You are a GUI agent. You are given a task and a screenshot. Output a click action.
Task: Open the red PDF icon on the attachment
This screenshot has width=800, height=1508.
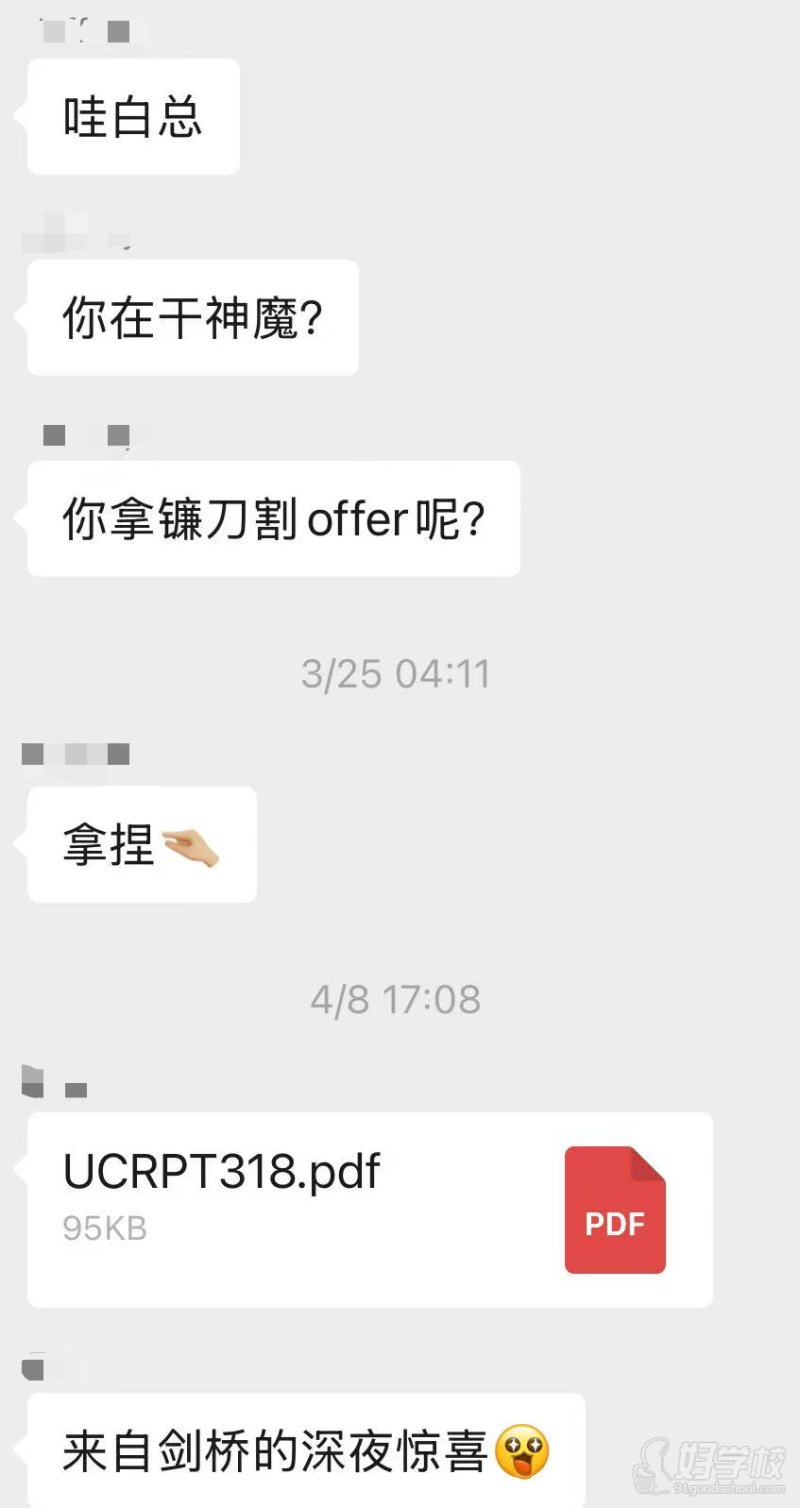615,1210
